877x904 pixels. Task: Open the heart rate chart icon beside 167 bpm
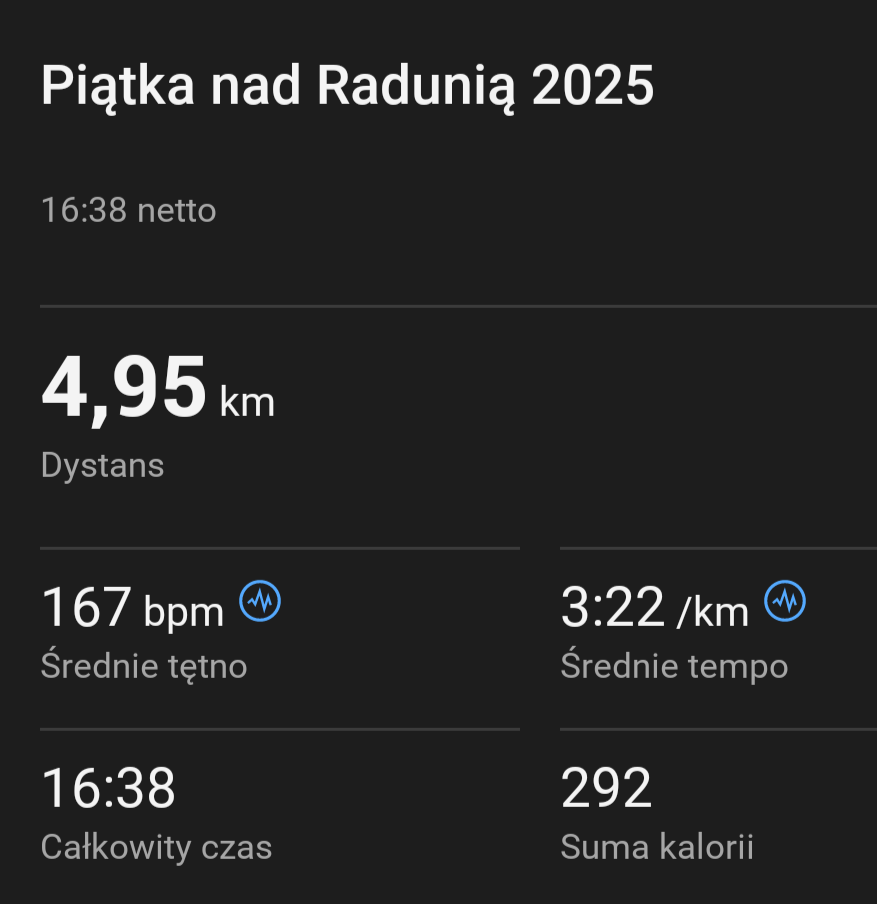click(x=260, y=601)
